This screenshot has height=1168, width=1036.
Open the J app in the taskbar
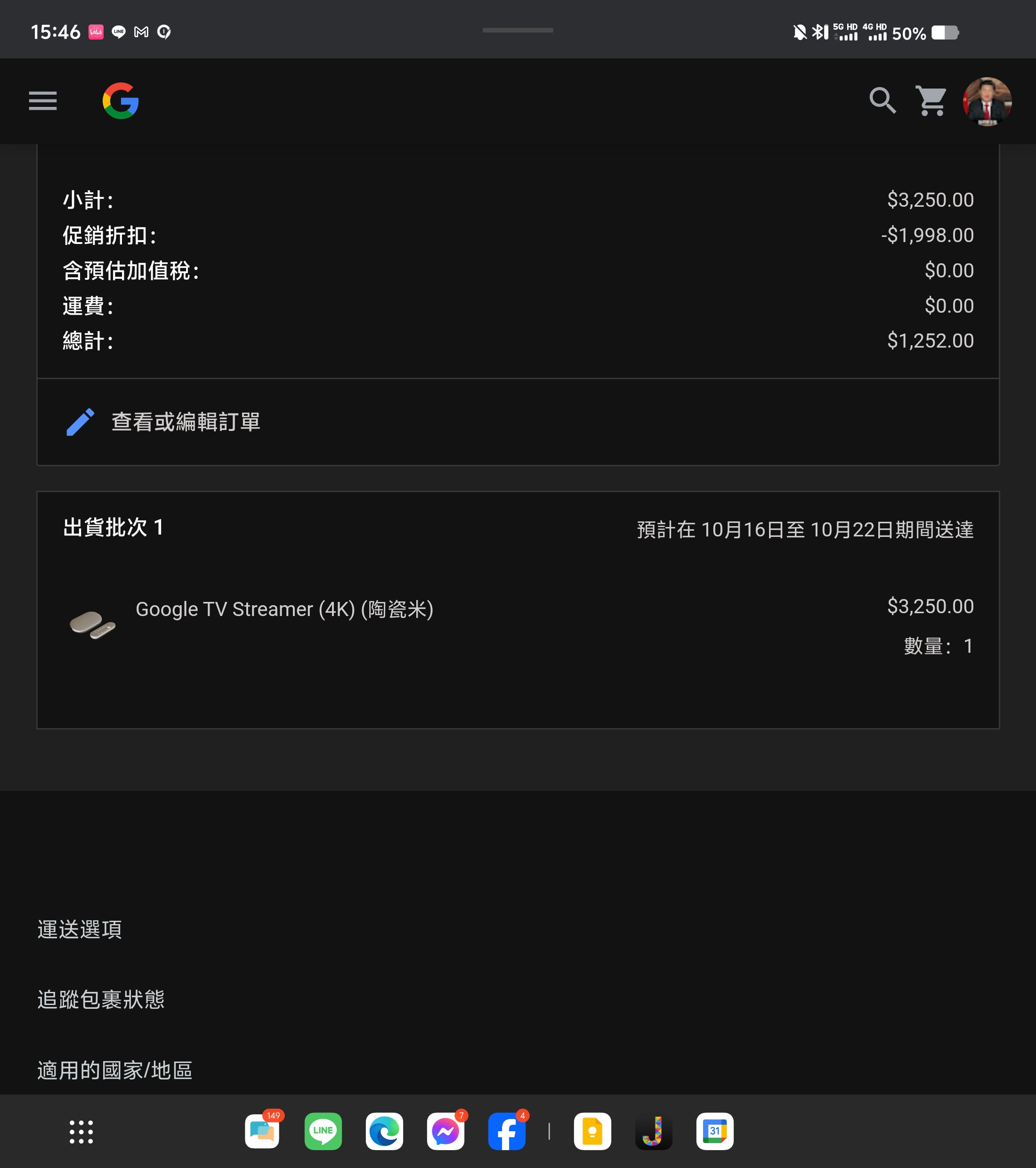click(653, 1131)
